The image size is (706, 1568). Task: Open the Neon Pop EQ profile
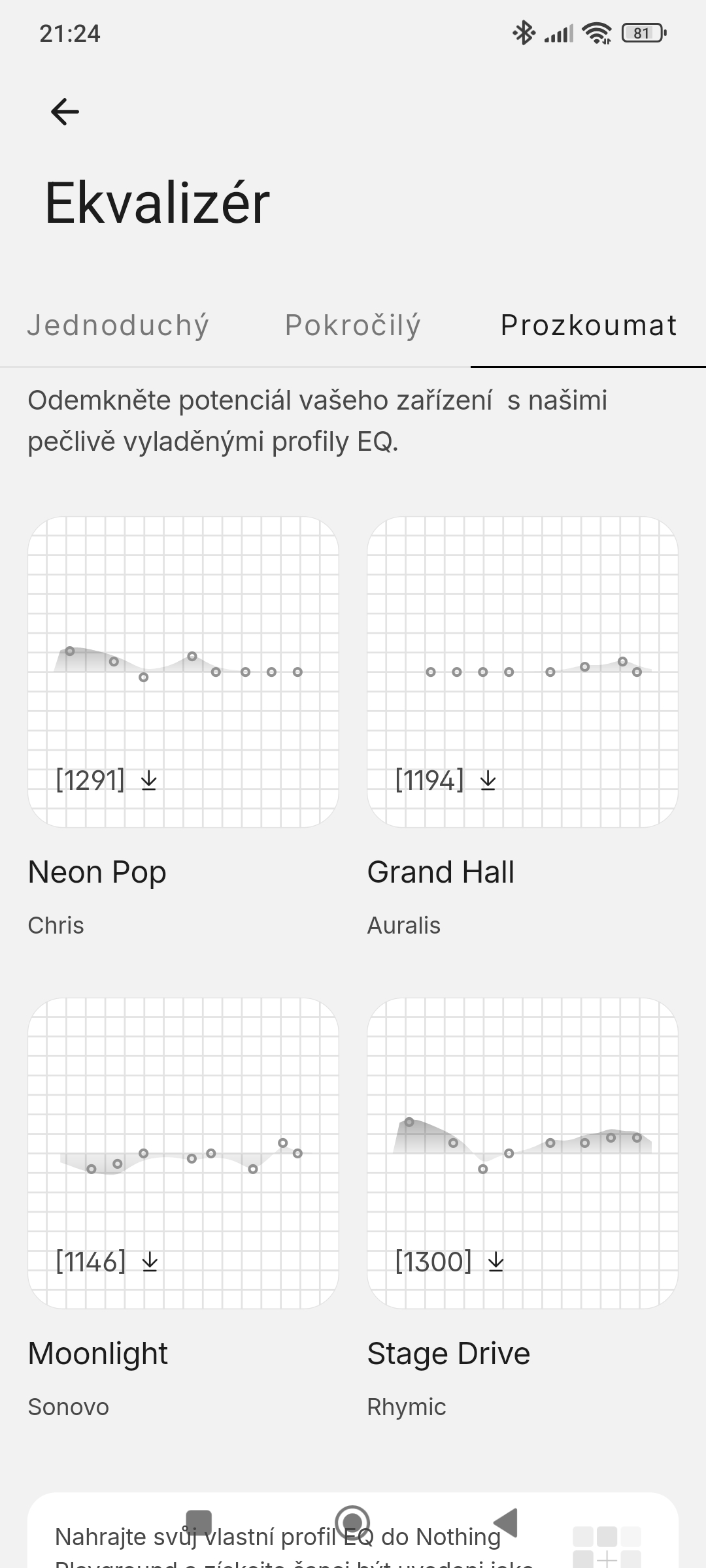183,672
